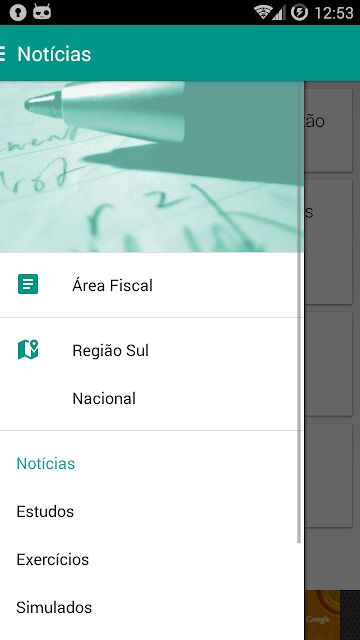Open the Estudos section
This screenshot has width=360, height=640.
(x=151, y=511)
